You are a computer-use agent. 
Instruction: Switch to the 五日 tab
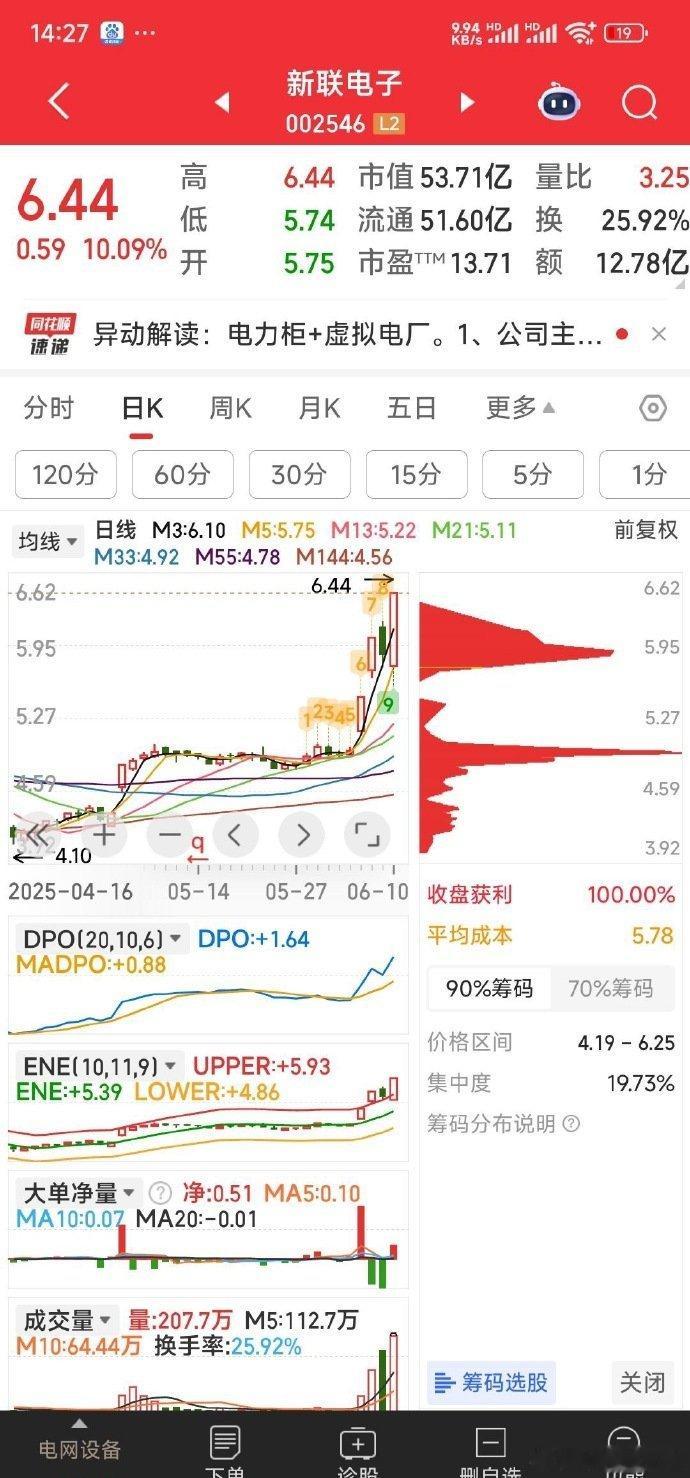[x=412, y=408]
